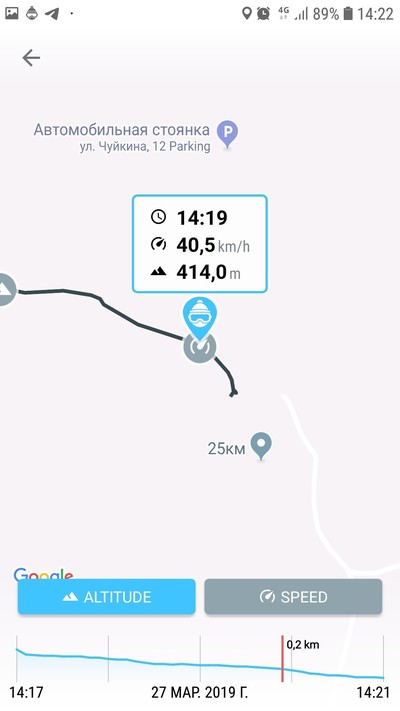Switch chart to Speed
Screen dimensions: 400x711
(x=293, y=597)
